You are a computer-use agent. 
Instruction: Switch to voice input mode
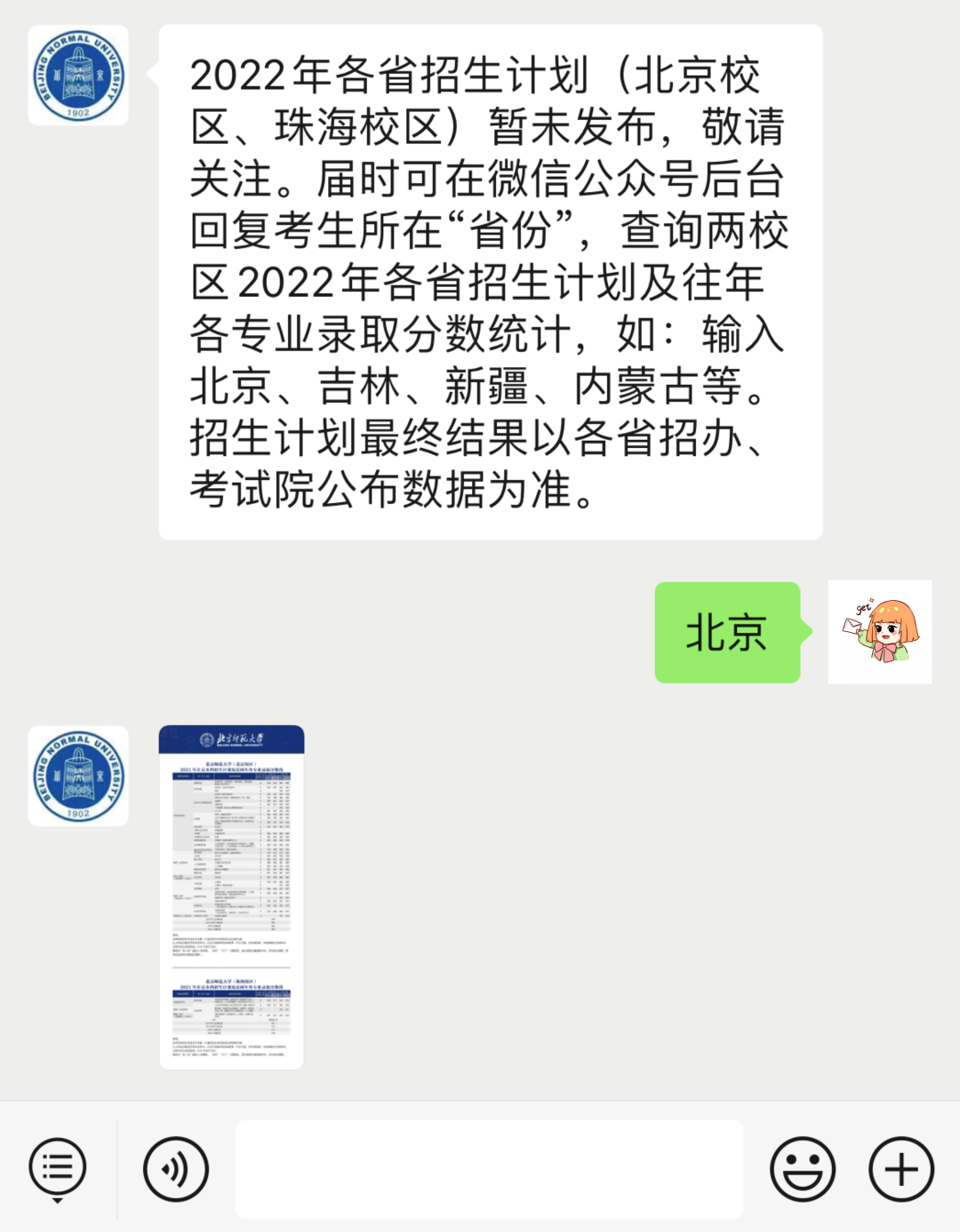(176, 1168)
